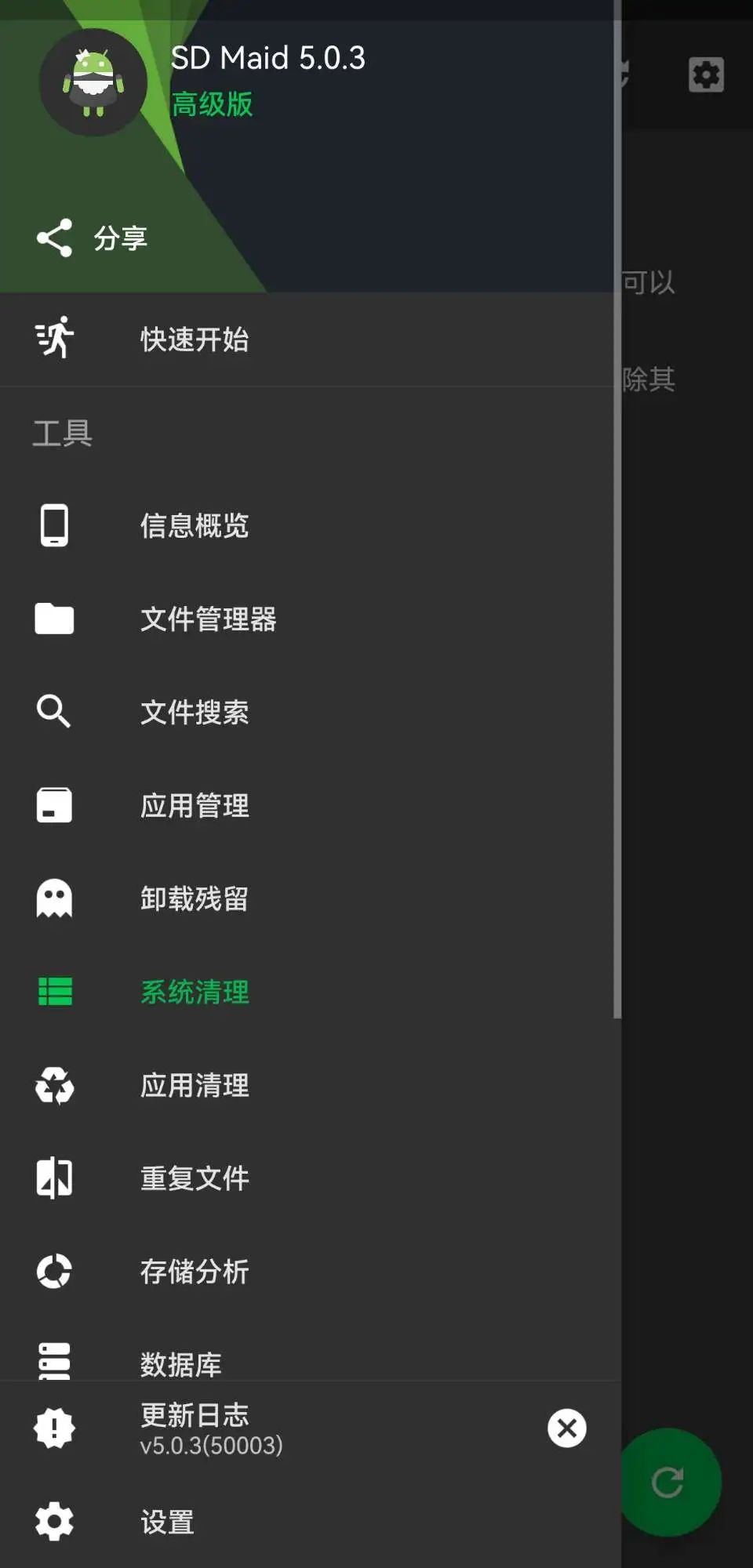The width and height of the screenshot is (753, 1568).
Task: Open 信息概览 overview
Action: click(x=194, y=525)
